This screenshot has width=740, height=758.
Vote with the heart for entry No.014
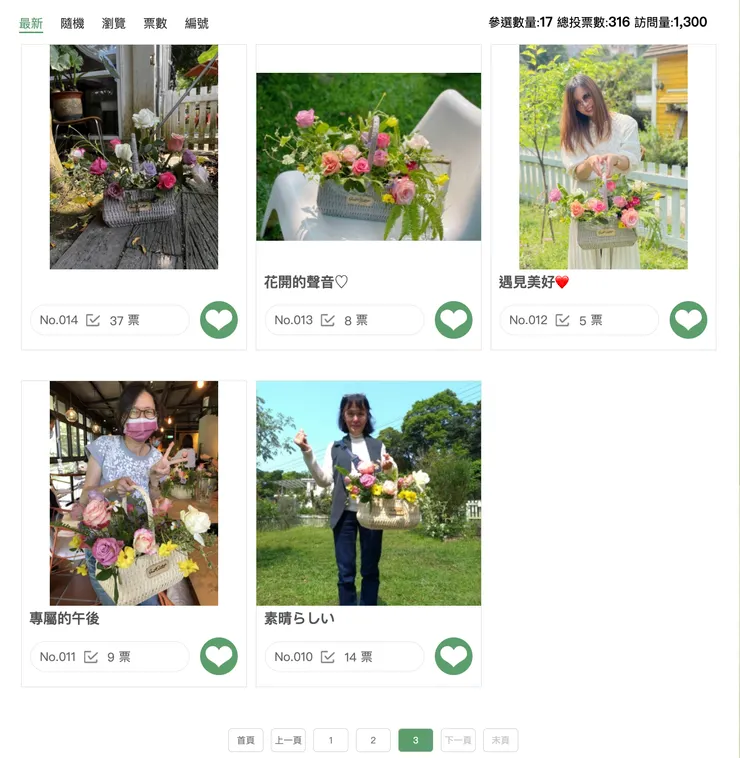click(x=219, y=320)
